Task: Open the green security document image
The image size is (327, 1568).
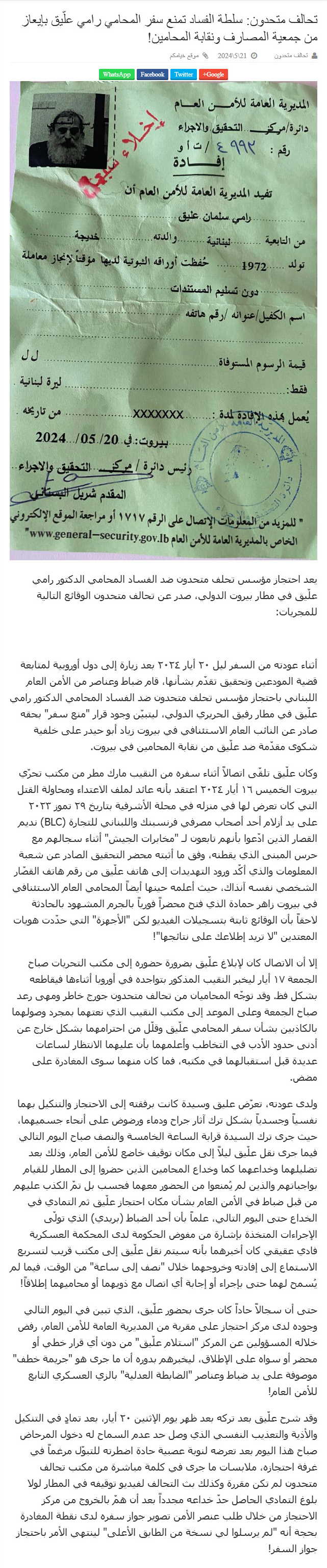Action: coord(163,320)
